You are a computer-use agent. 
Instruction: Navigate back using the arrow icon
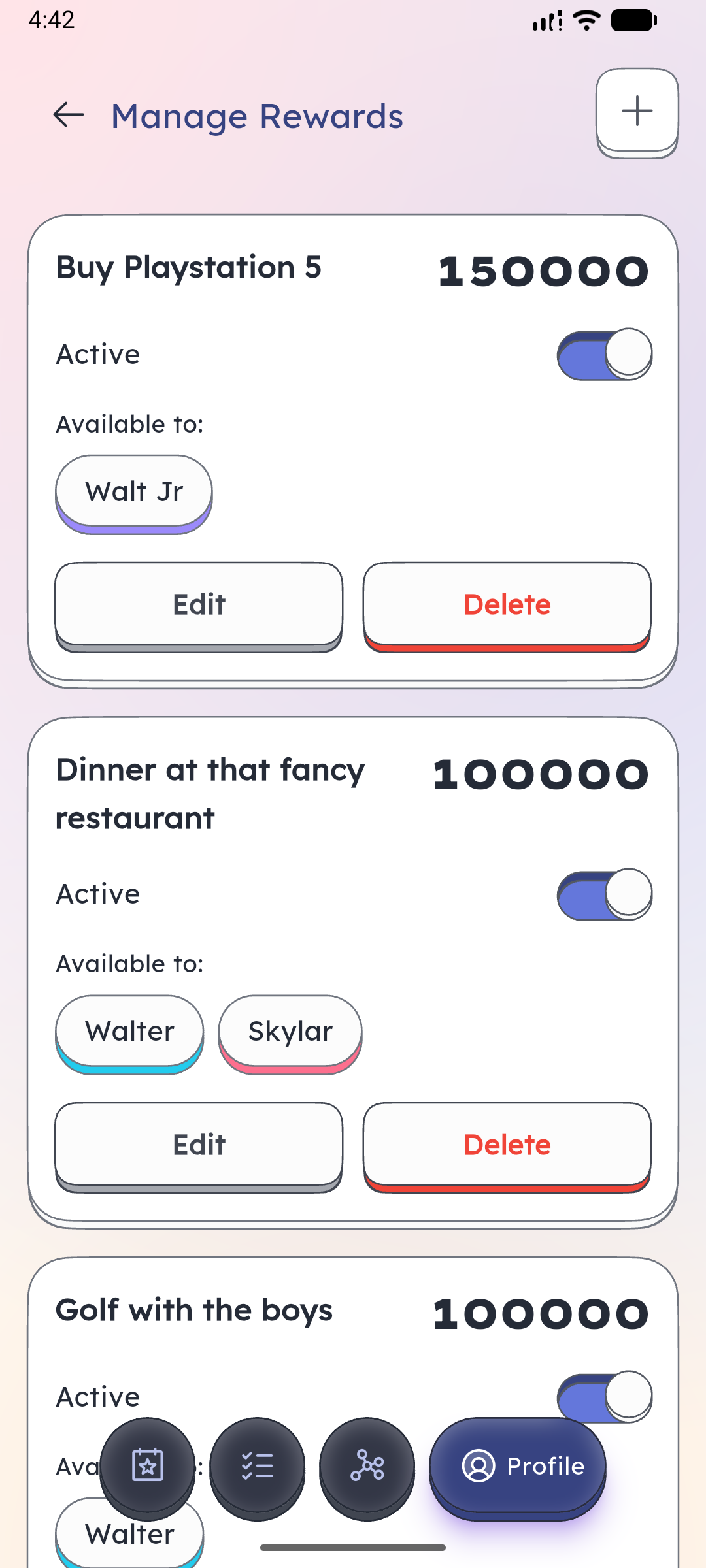[x=67, y=116]
